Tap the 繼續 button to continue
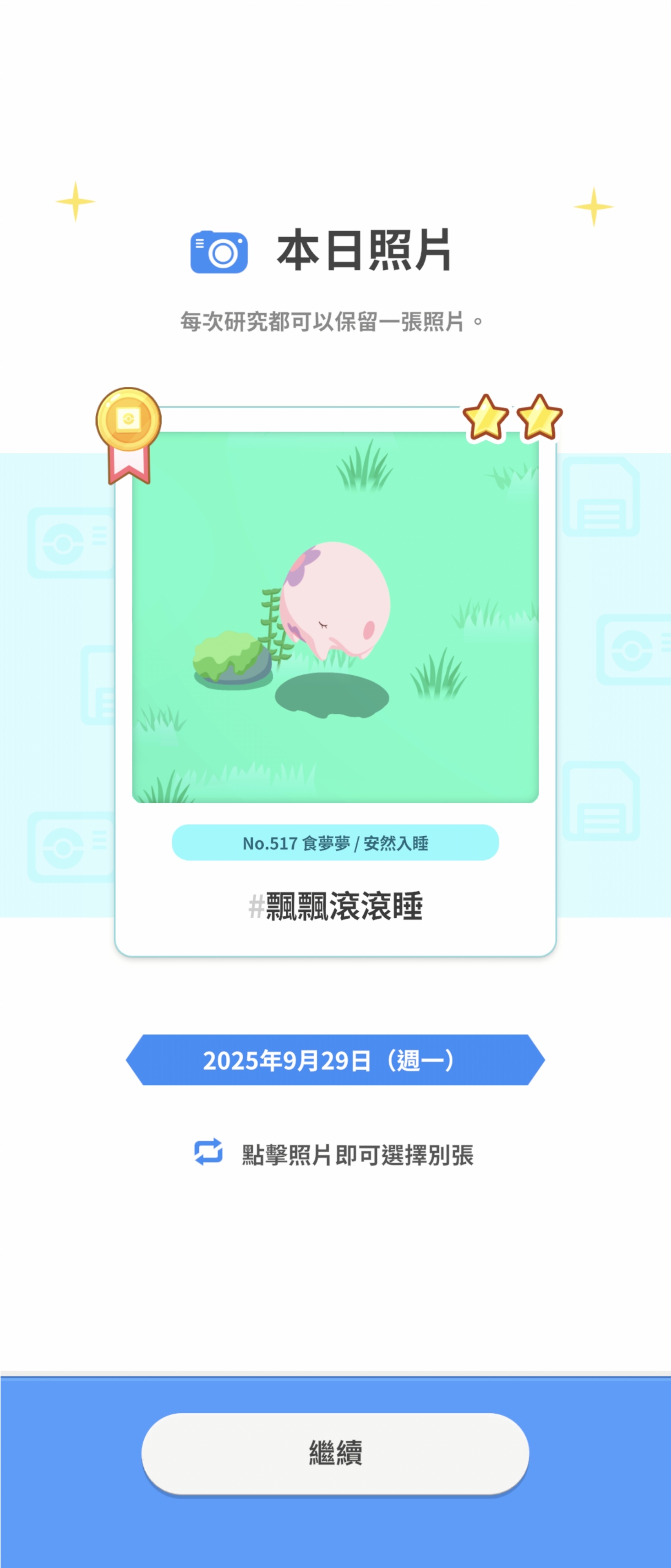Viewport: 671px width, 1568px height. 335,1452
